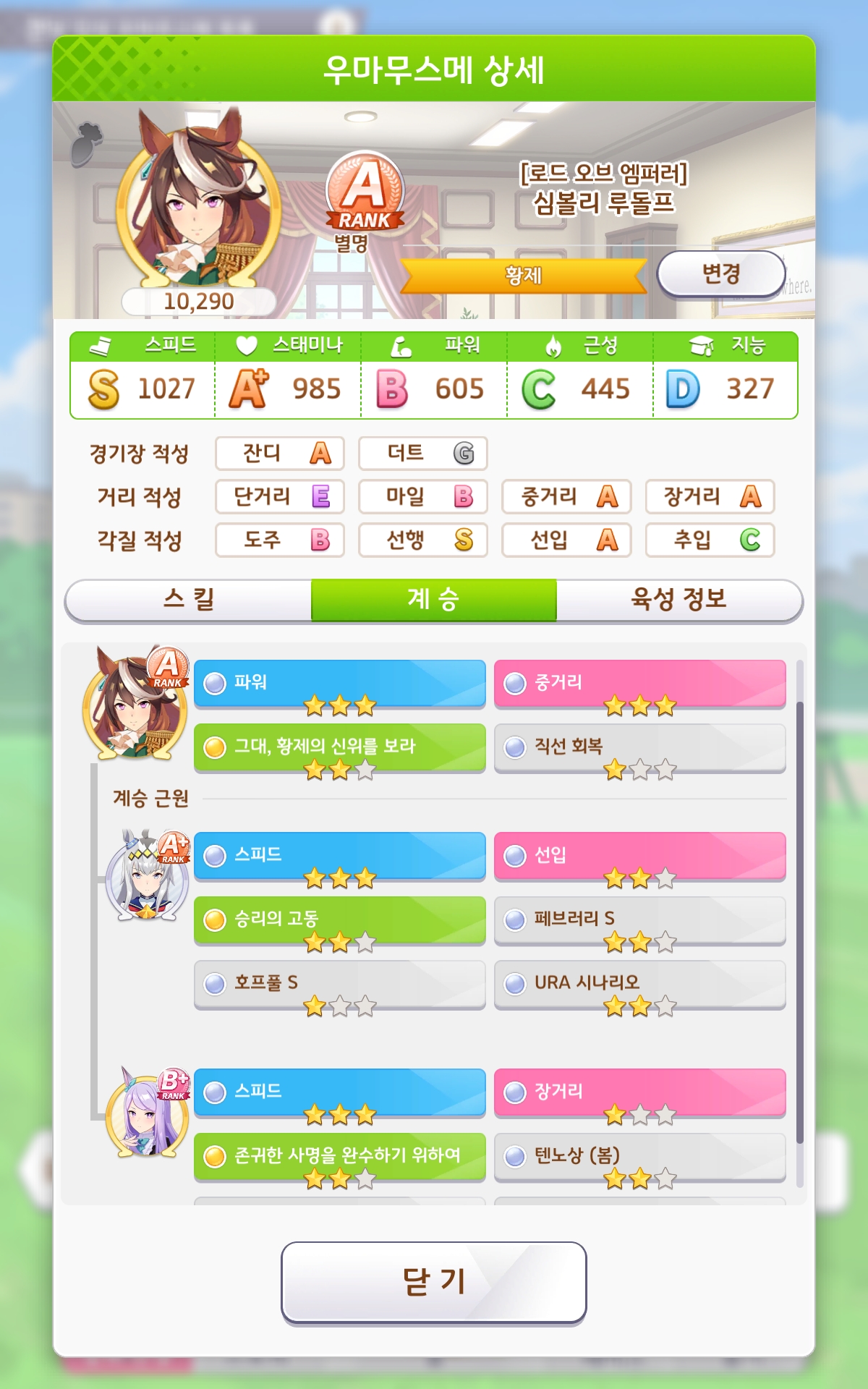View the 그대, 황제의 신위를 보라 skill factor
Viewport: 868px width, 1389px height.
(x=339, y=747)
